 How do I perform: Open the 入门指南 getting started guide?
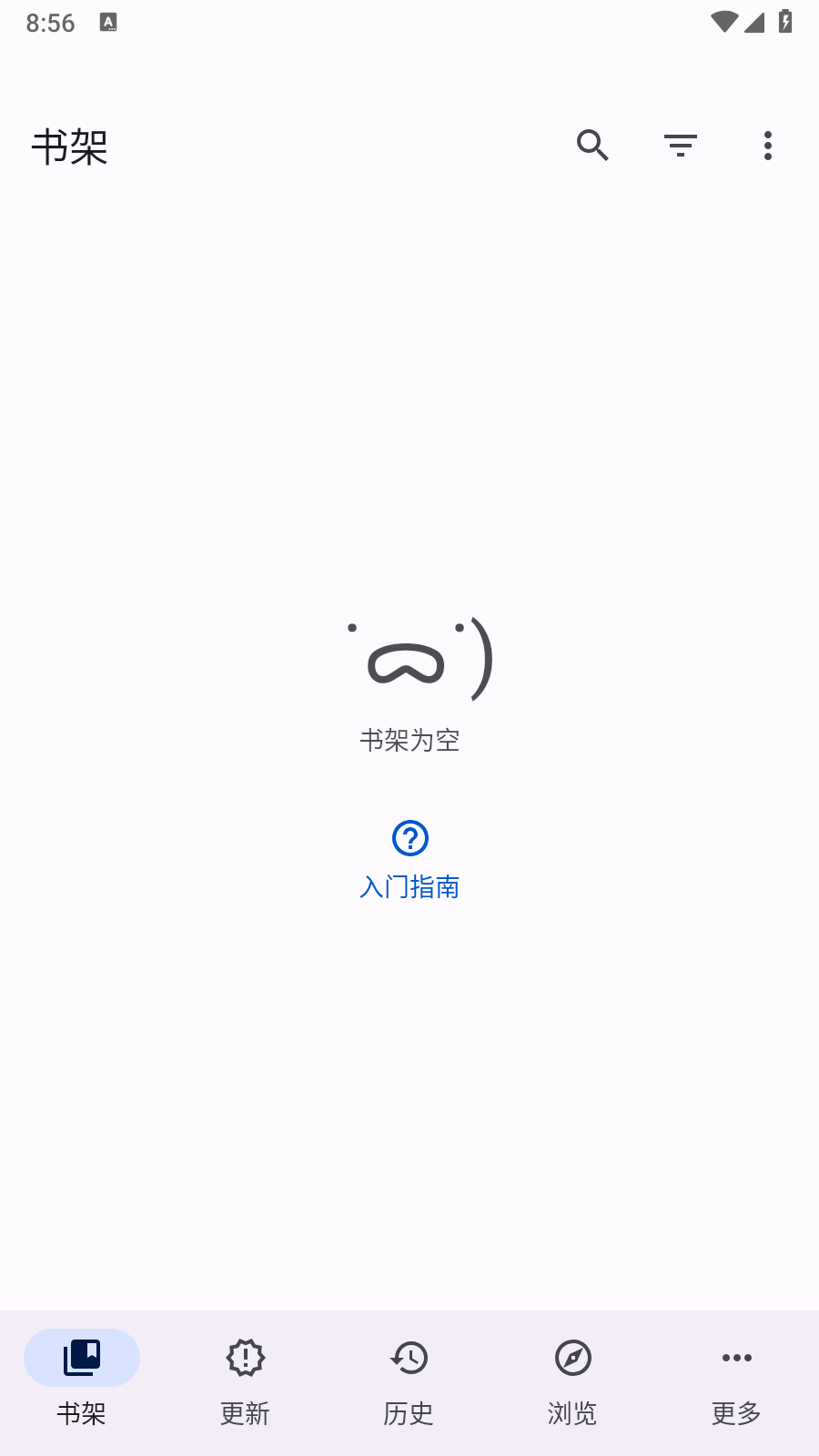[x=410, y=885]
